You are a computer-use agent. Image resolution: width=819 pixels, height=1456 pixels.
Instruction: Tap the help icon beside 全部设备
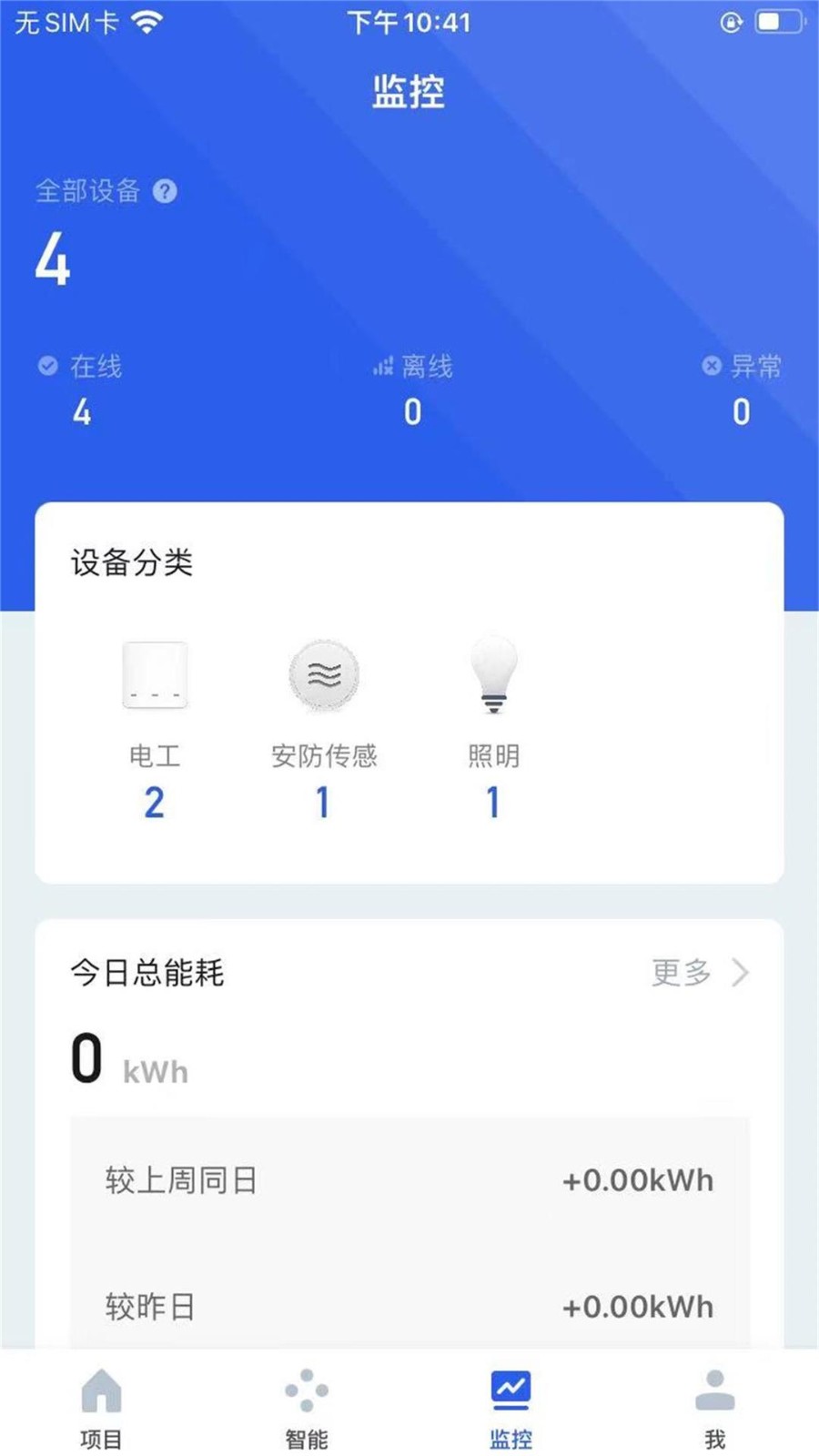coord(165,191)
